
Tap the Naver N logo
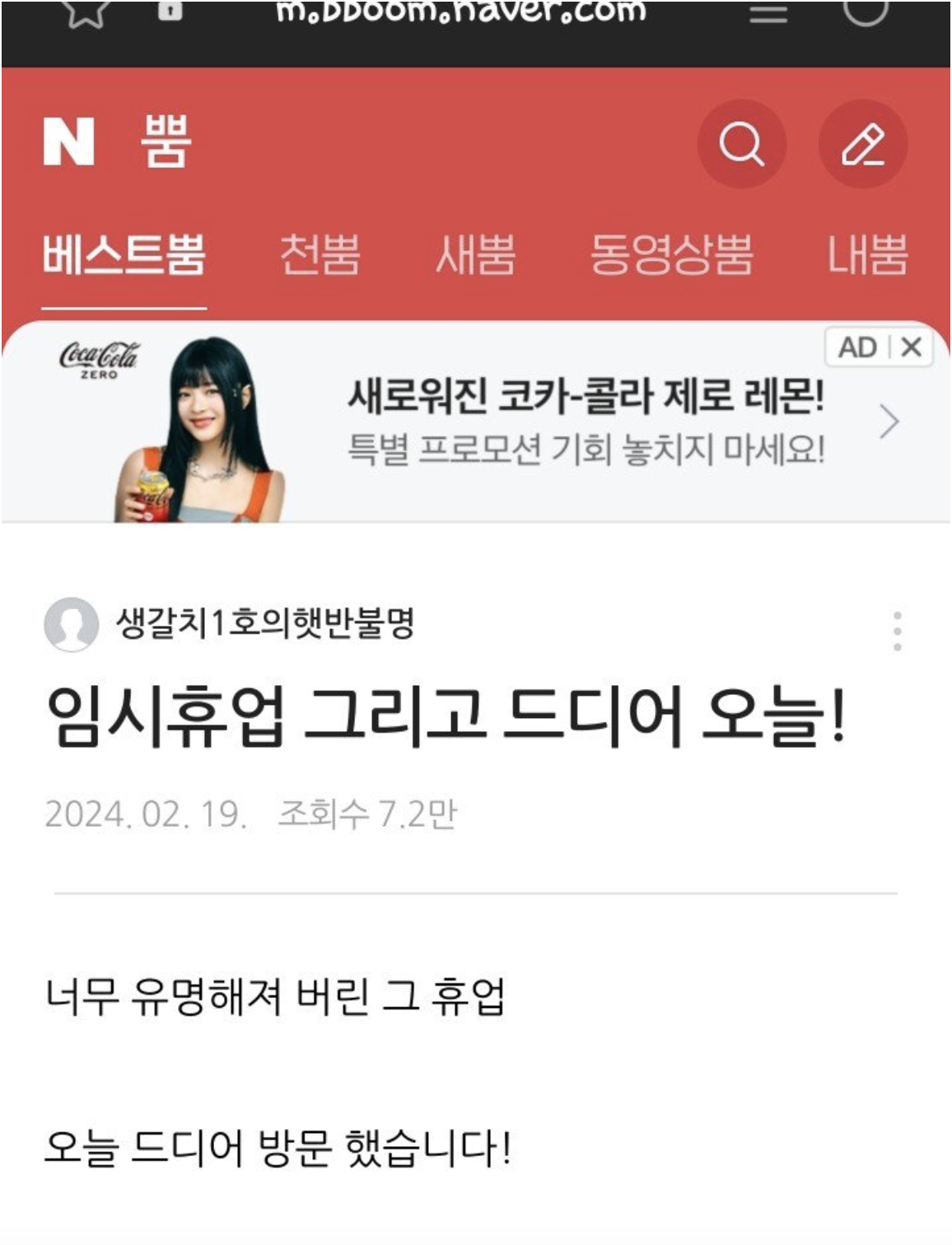(x=69, y=142)
